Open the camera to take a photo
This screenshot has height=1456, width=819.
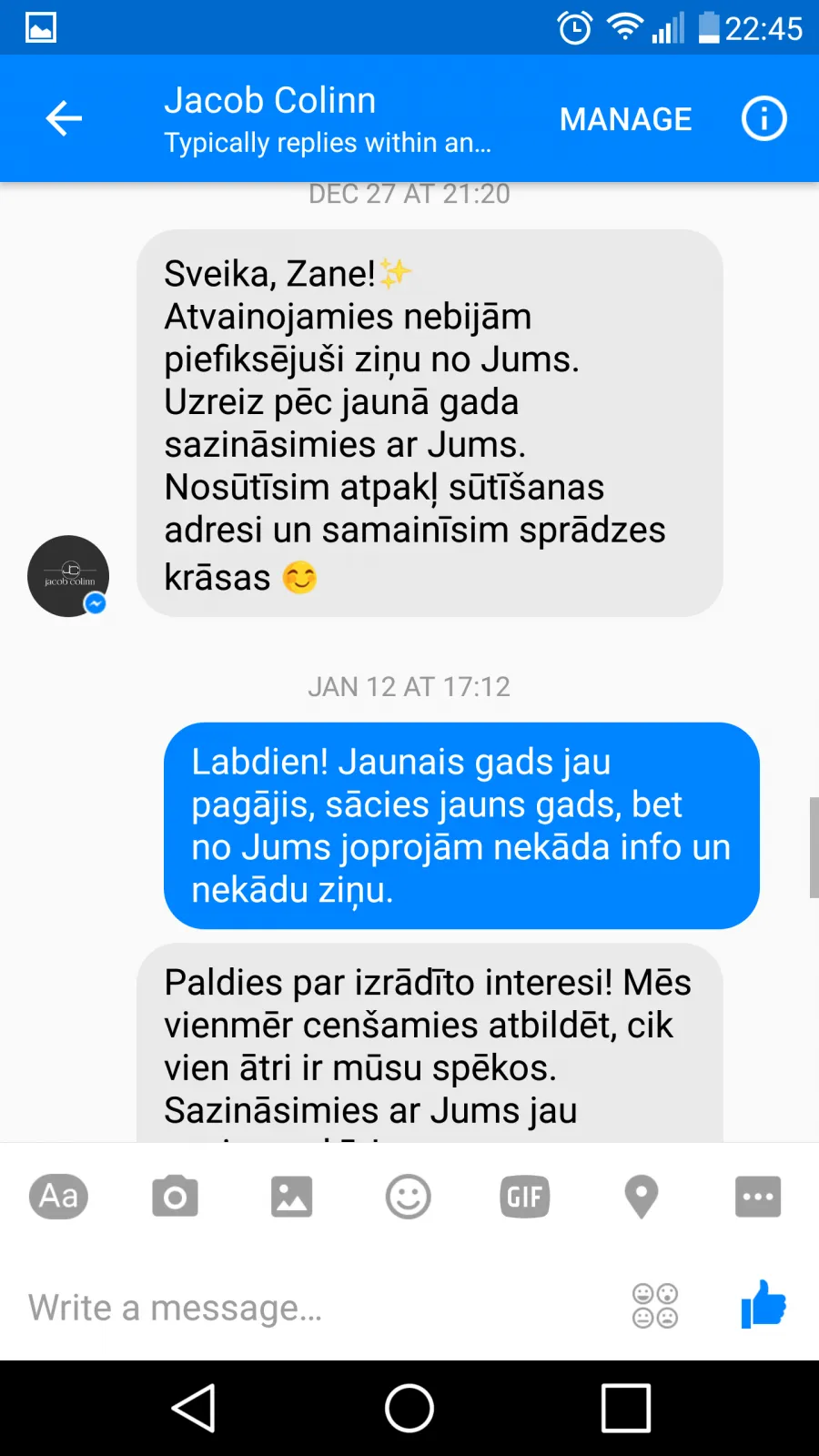pyautogui.click(x=175, y=1197)
